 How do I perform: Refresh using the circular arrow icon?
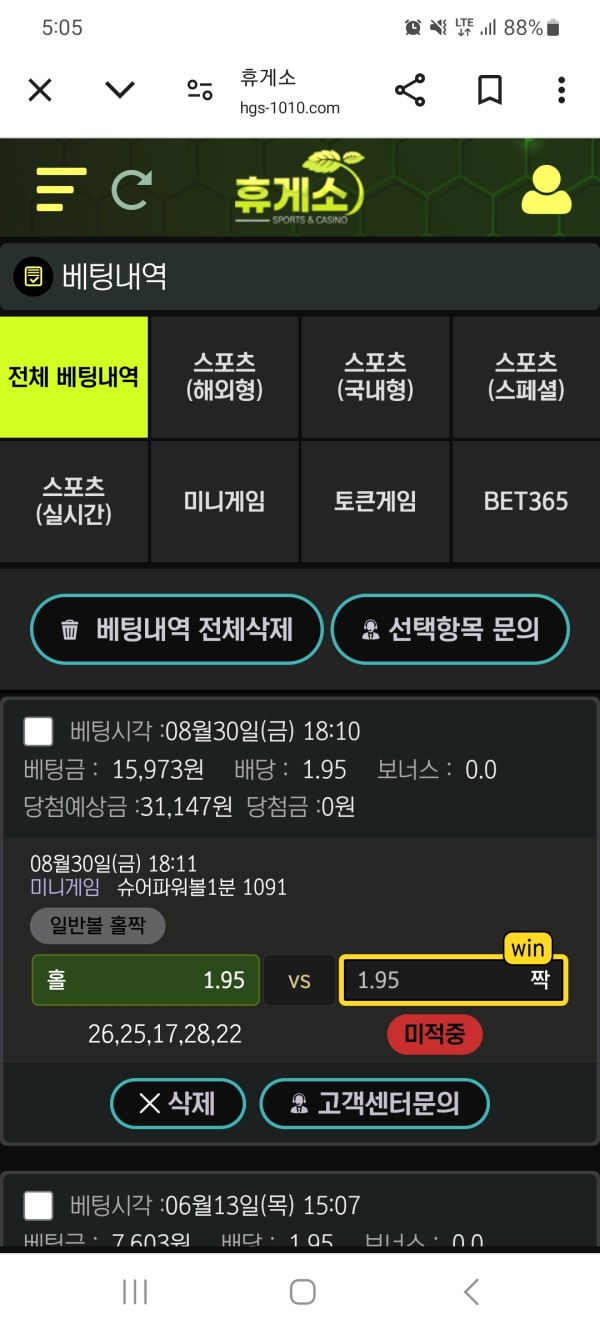132,189
